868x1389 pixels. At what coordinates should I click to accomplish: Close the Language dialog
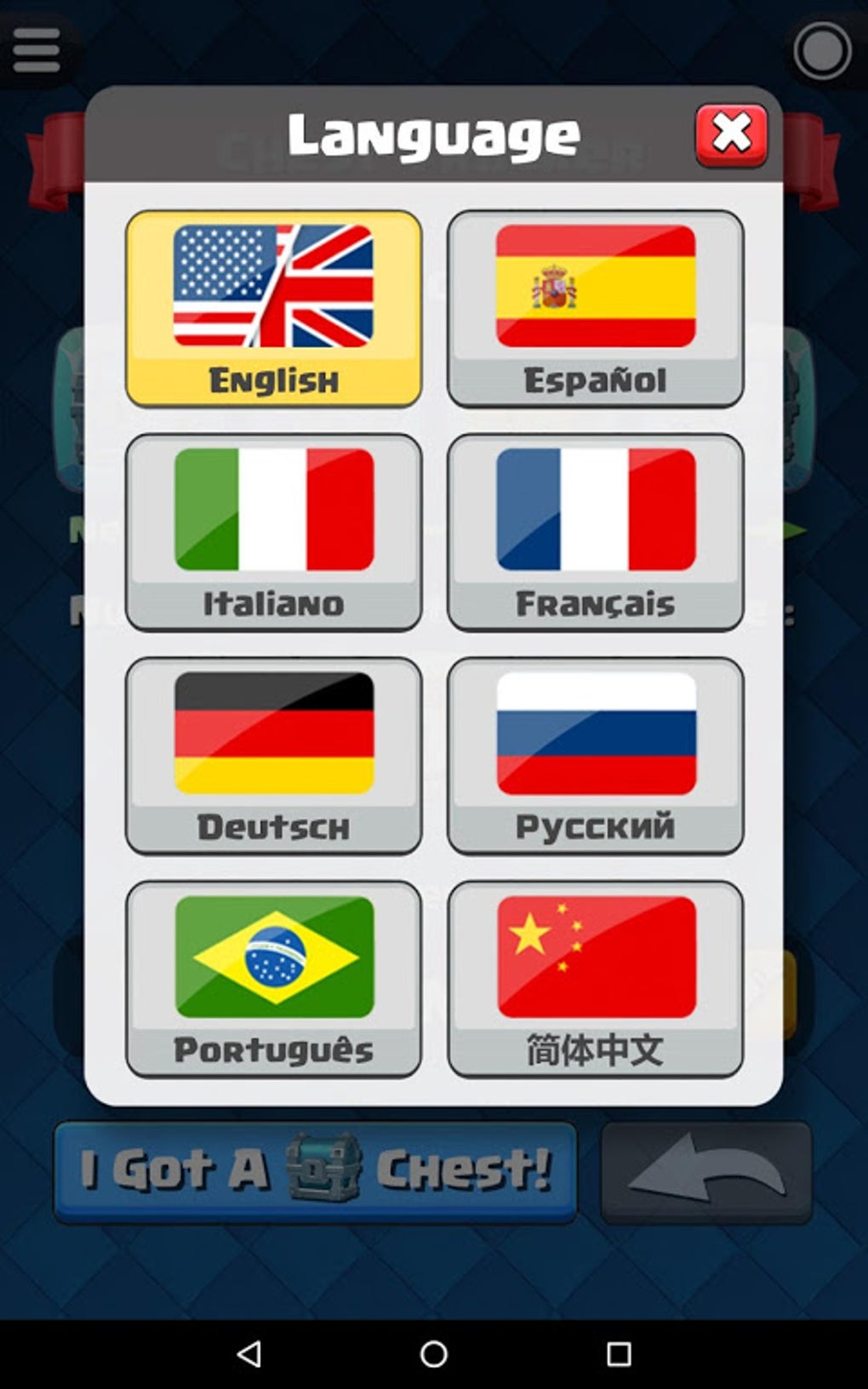[732, 132]
